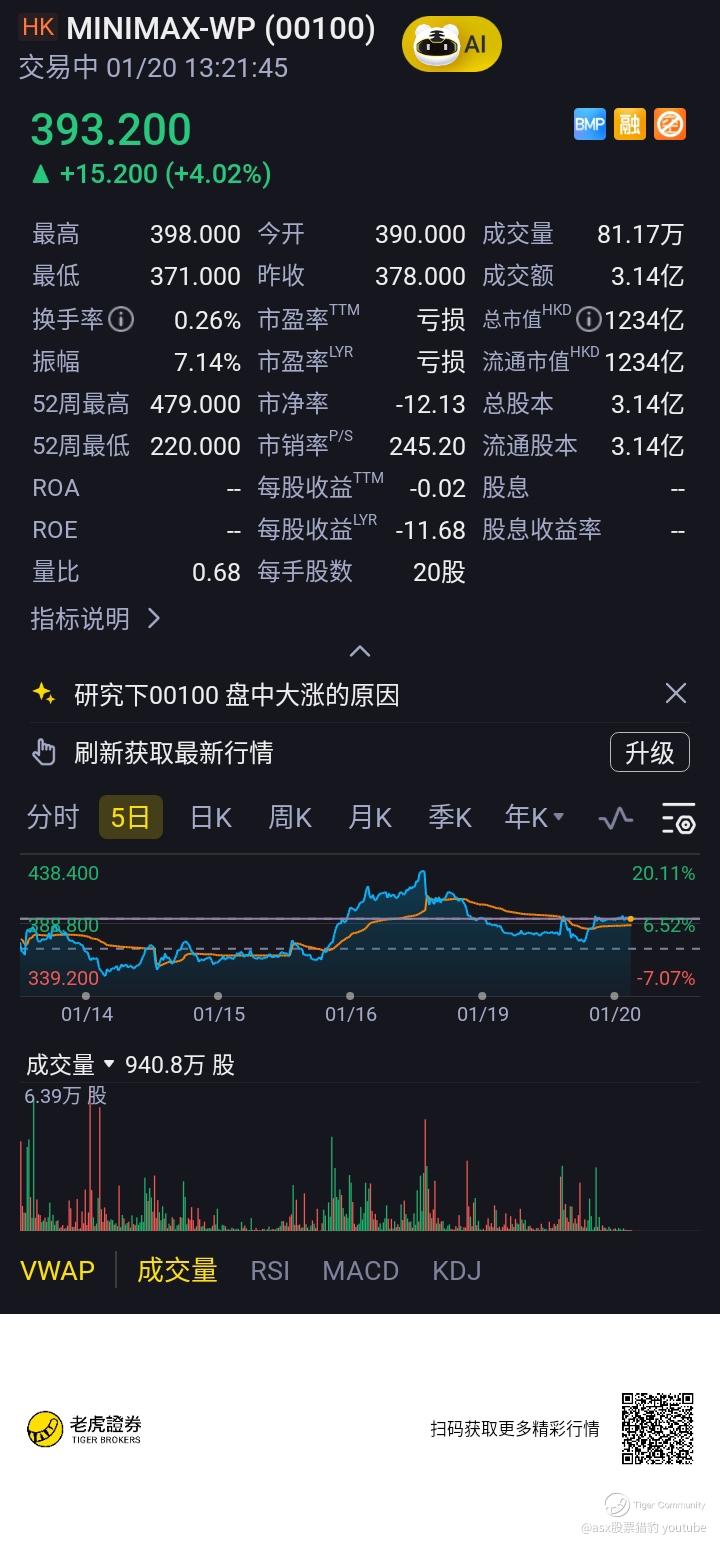The height and width of the screenshot is (1544, 720).
Task: Refresh via 刷新获取最新行情
Action: 172,752
